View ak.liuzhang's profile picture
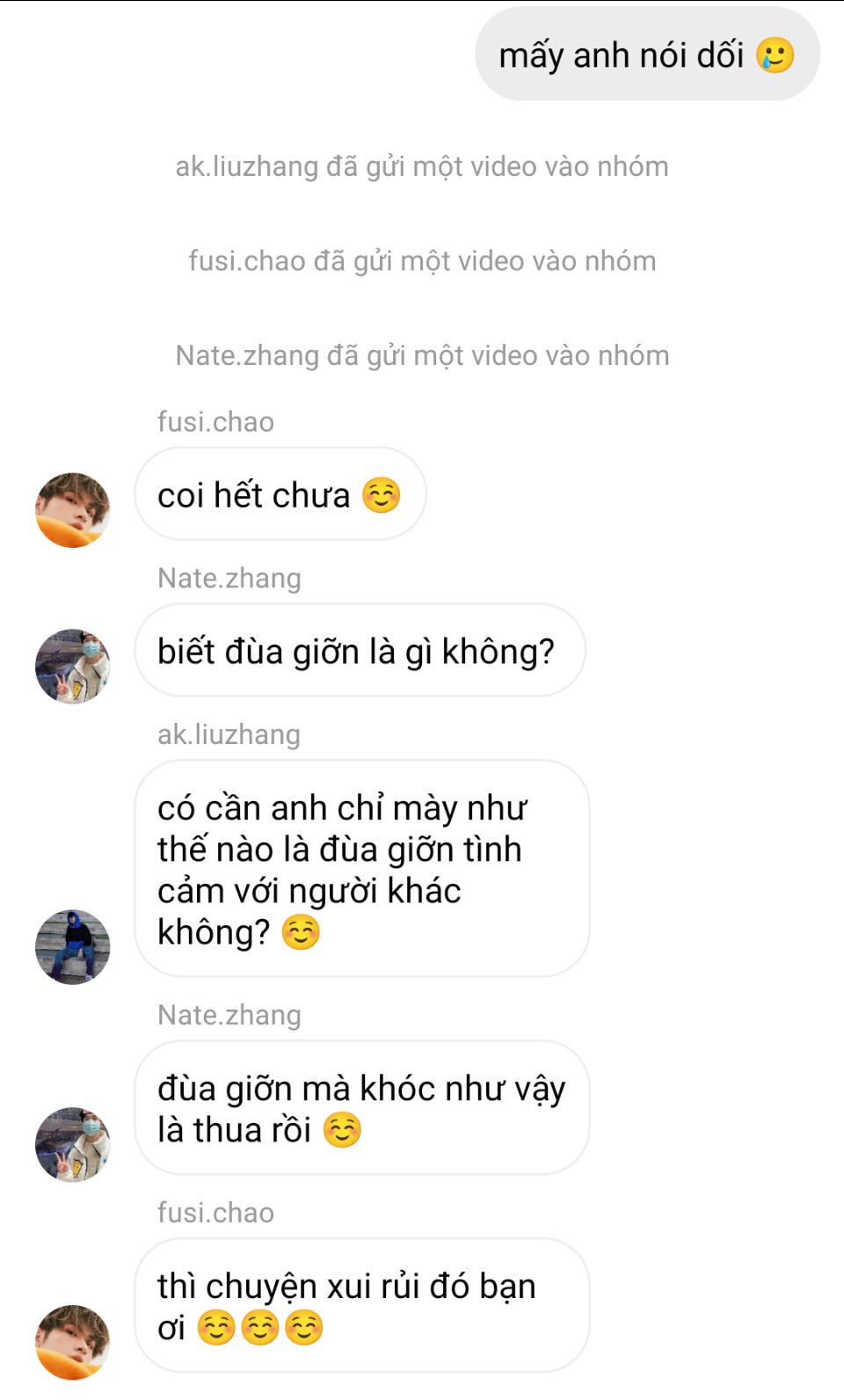This screenshot has width=844, height=1400. [72, 947]
